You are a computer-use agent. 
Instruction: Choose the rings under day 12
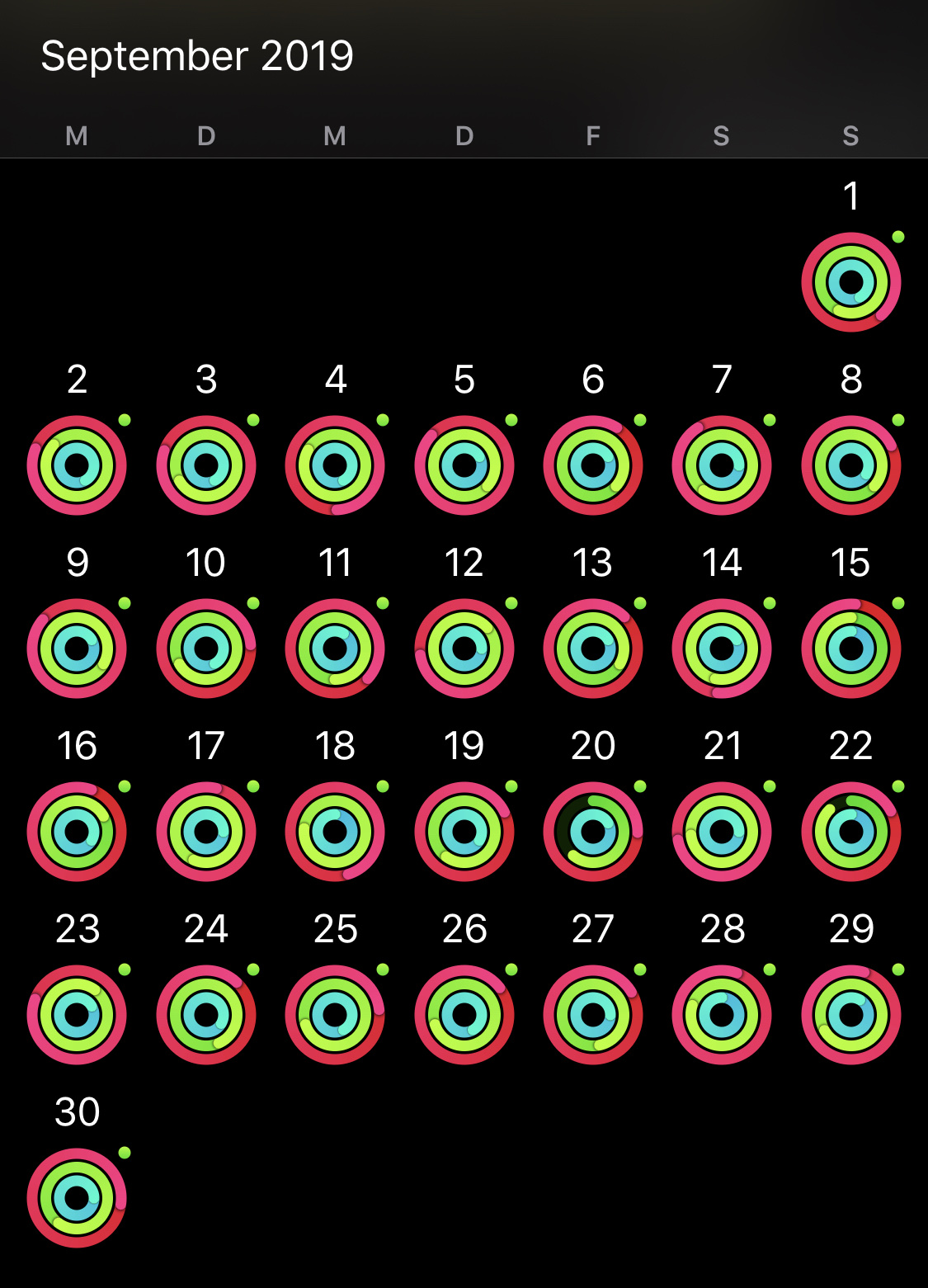tap(464, 649)
